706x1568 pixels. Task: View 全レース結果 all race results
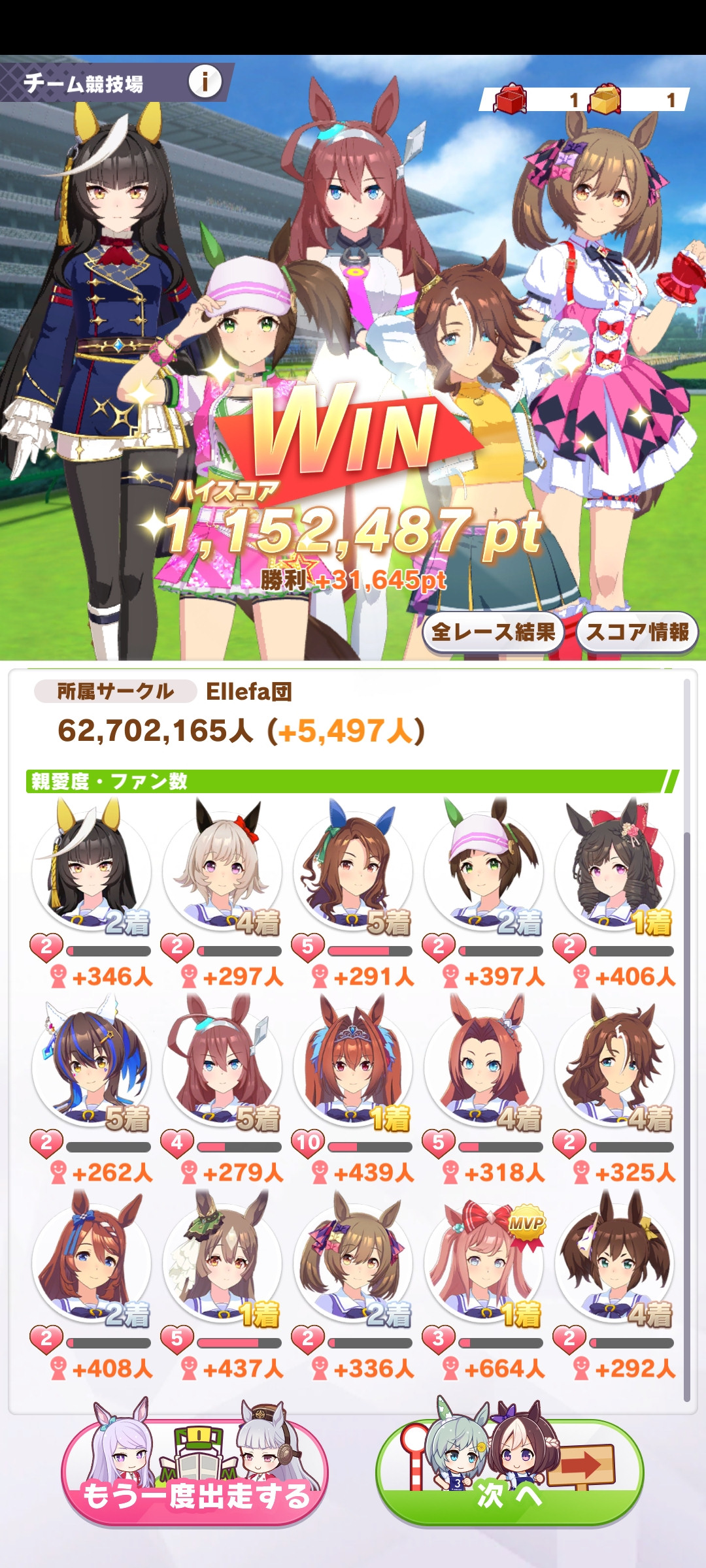tap(494, 632)
